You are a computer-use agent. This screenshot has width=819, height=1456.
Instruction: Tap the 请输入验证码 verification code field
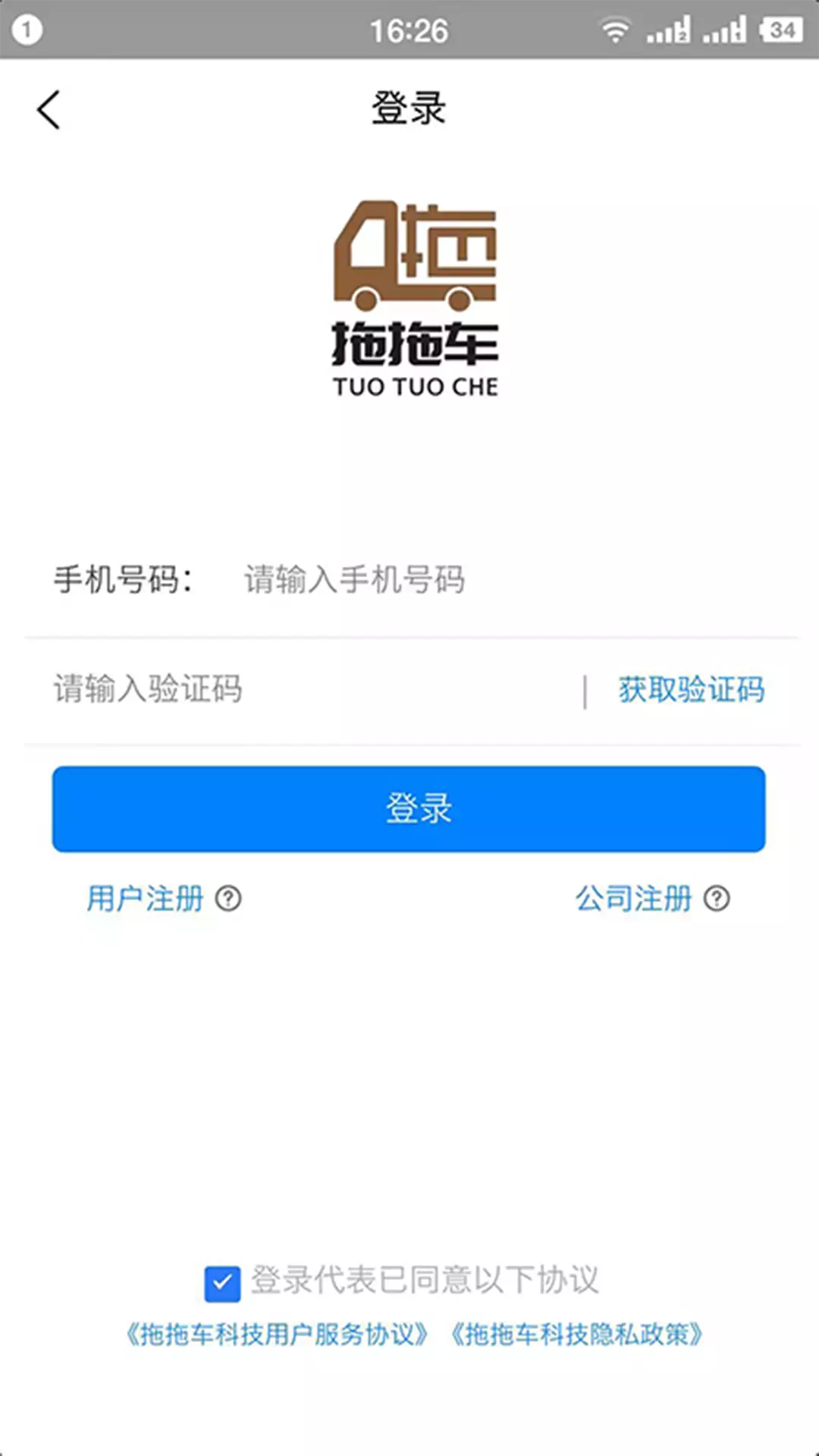[x=303, y=689]
